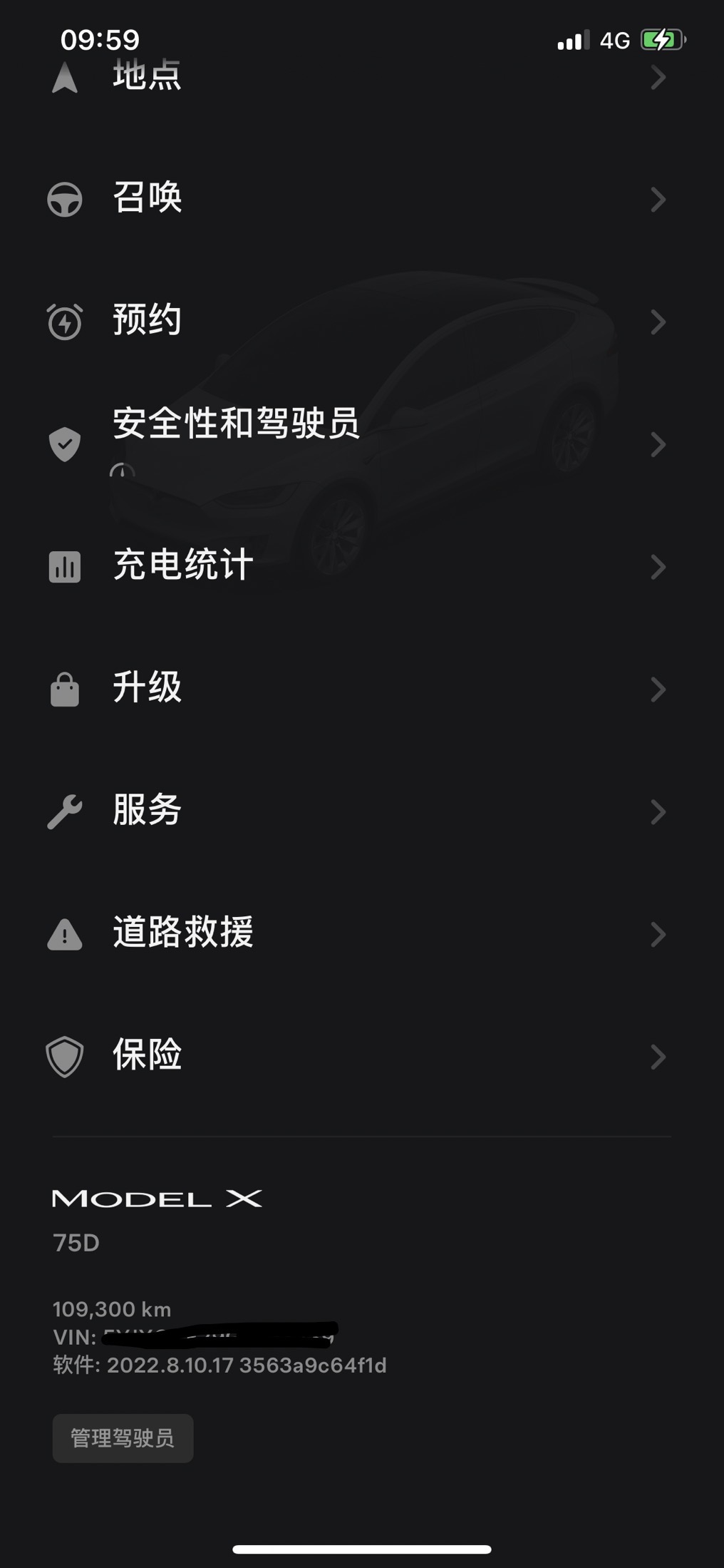The image size is (724, 1568).
Task: Tap the steering wheel icon for 召唤 (Summon)
Action: click(64, 200)
